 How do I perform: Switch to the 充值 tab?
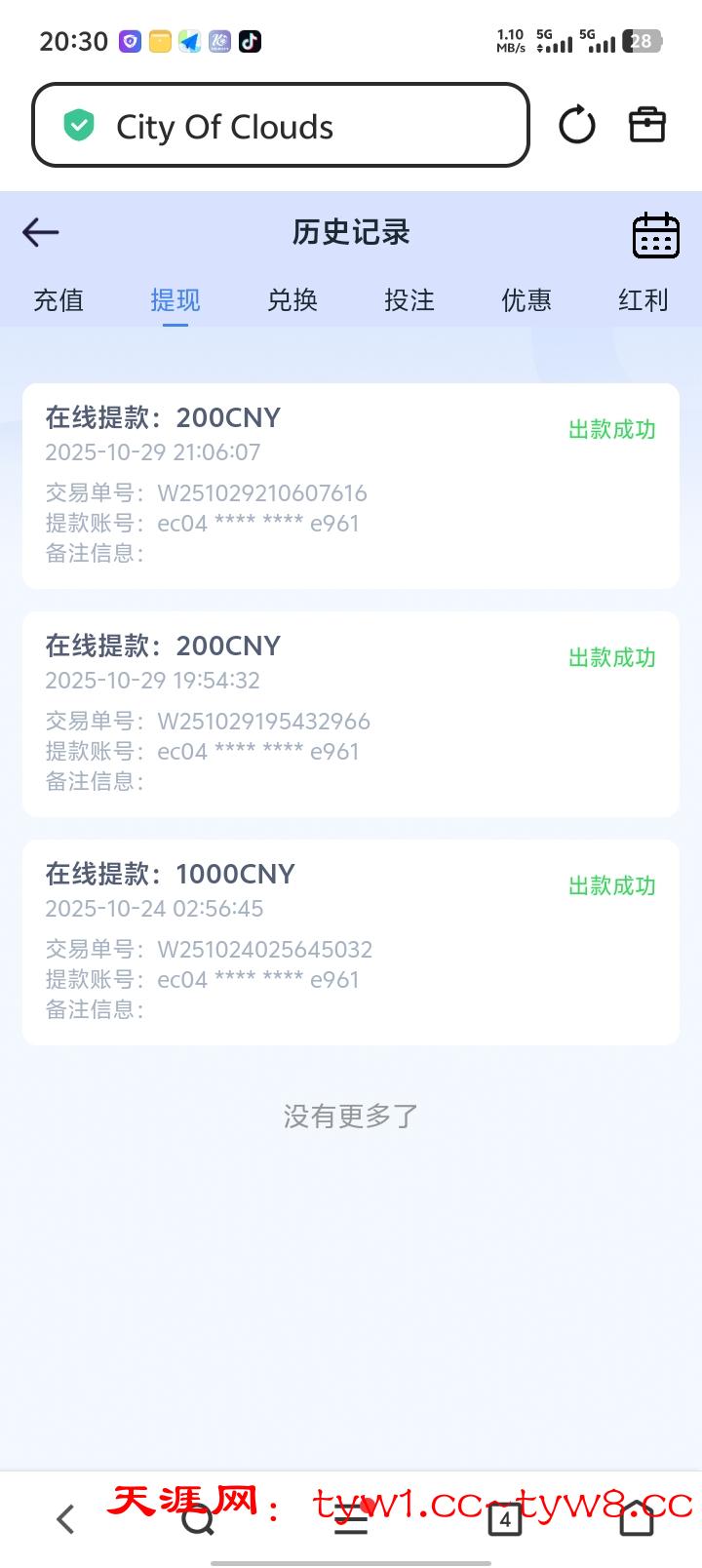point(58,300)
